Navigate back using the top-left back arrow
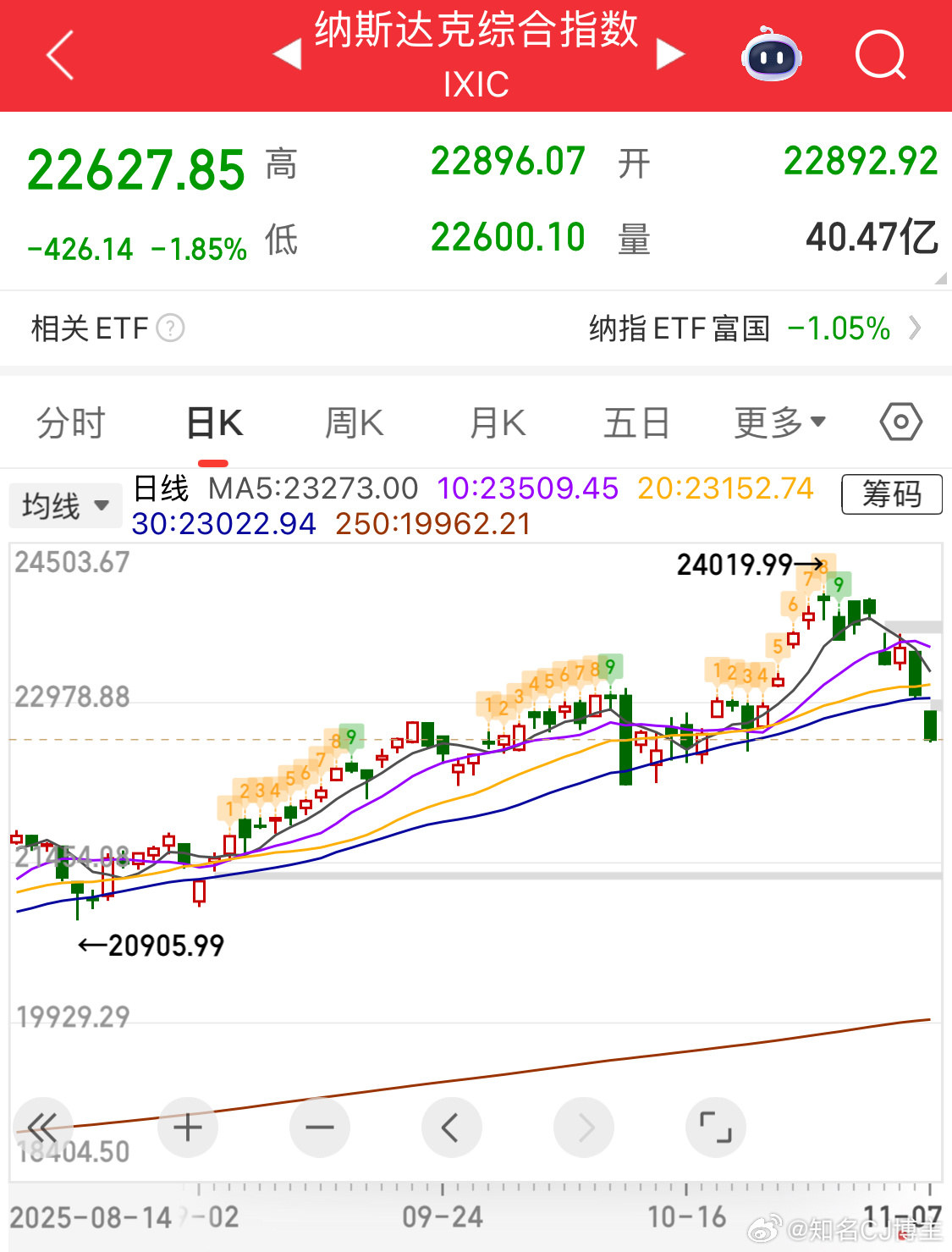 (x=59, y=54)
